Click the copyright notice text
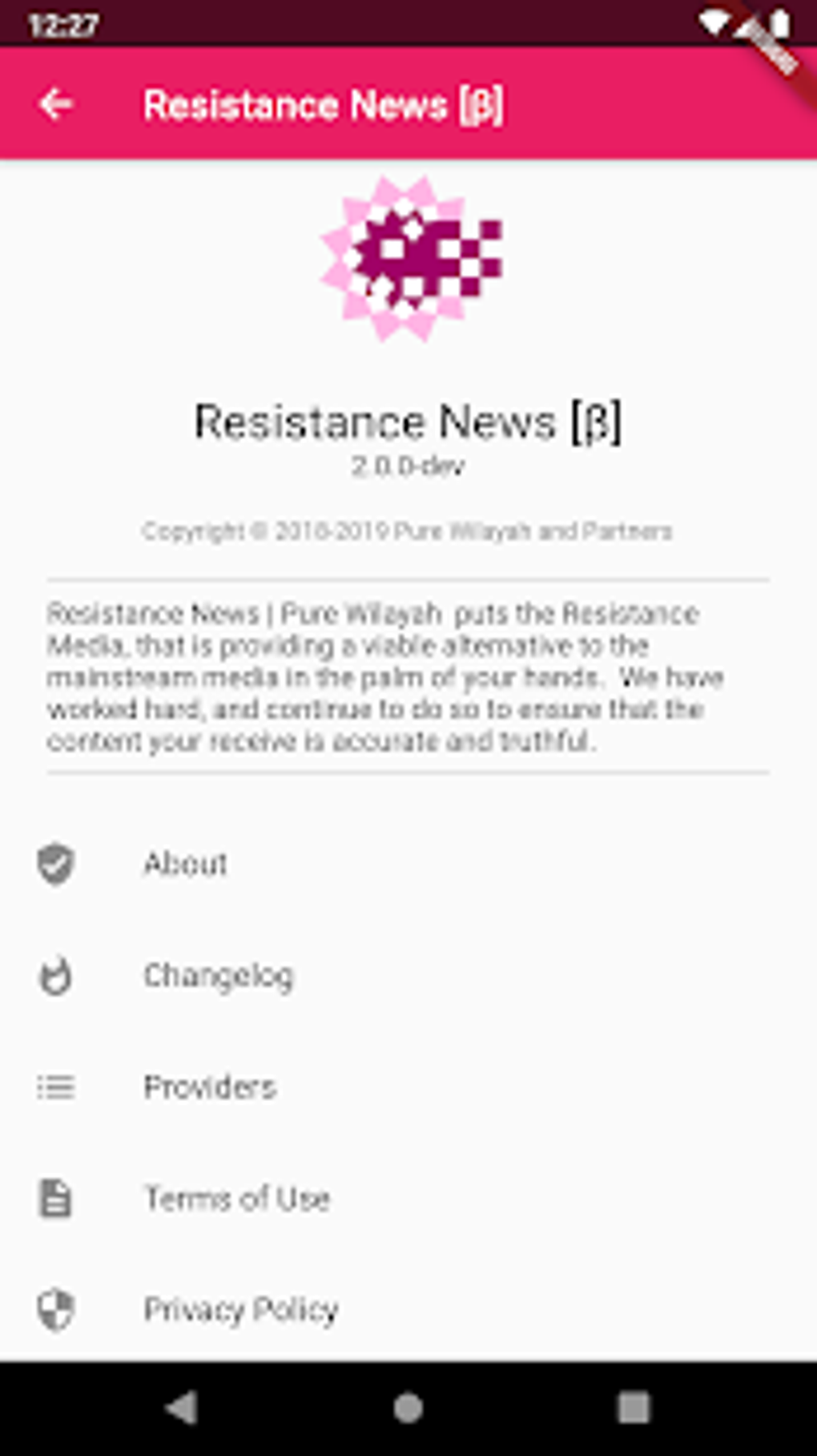817x1456 pixels. point(408,530)
